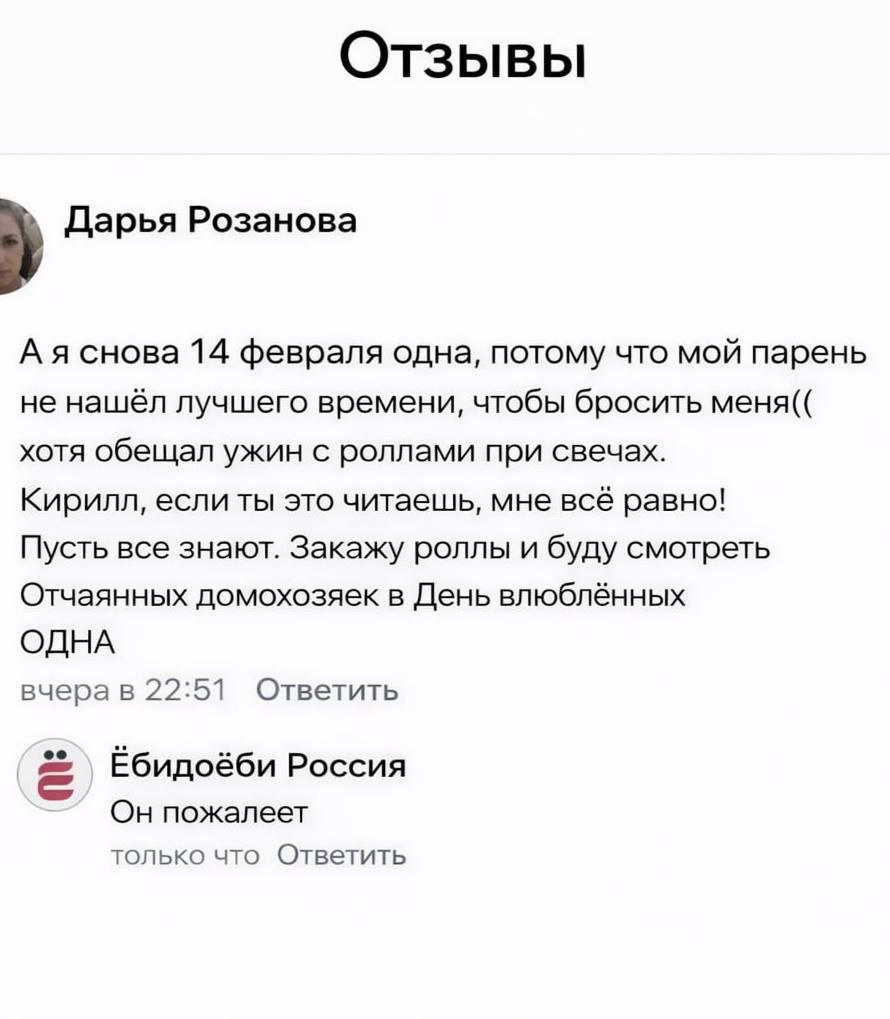Open Ёбидоёби Россия's page via its name
Screen dimensions: 890x1019
tap(258, 766)
